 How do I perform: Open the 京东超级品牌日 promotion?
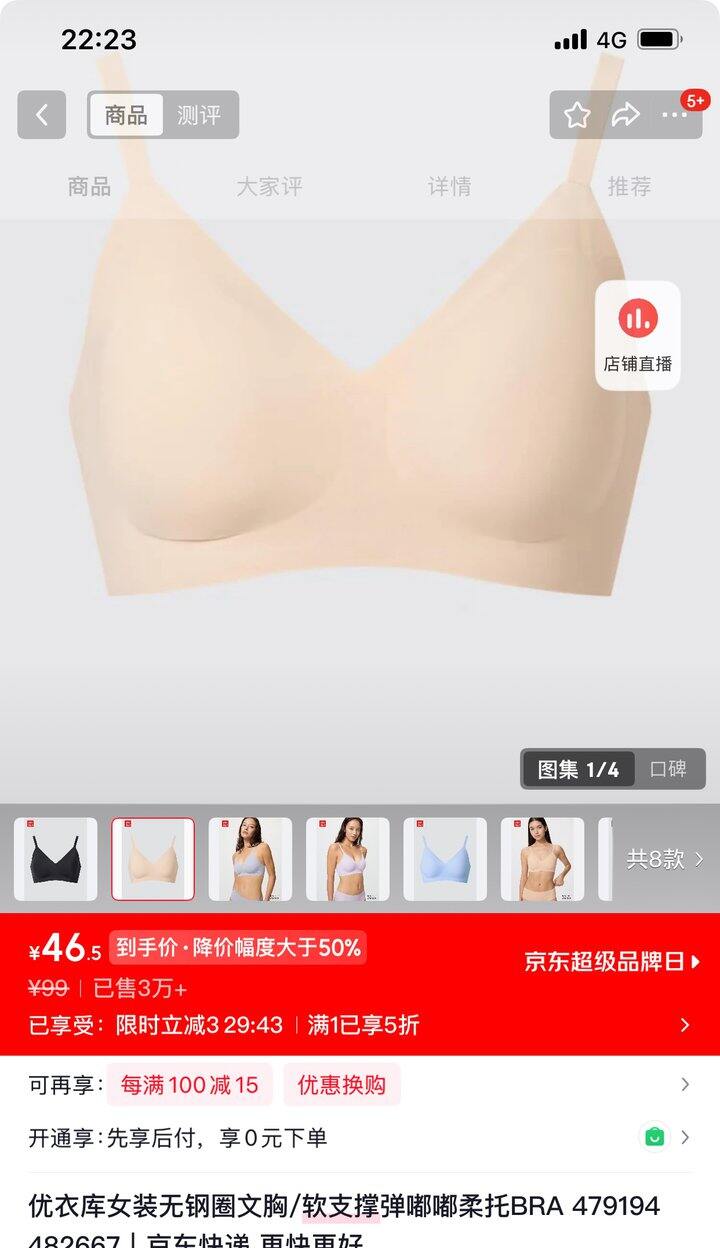(x=612, y=961)
